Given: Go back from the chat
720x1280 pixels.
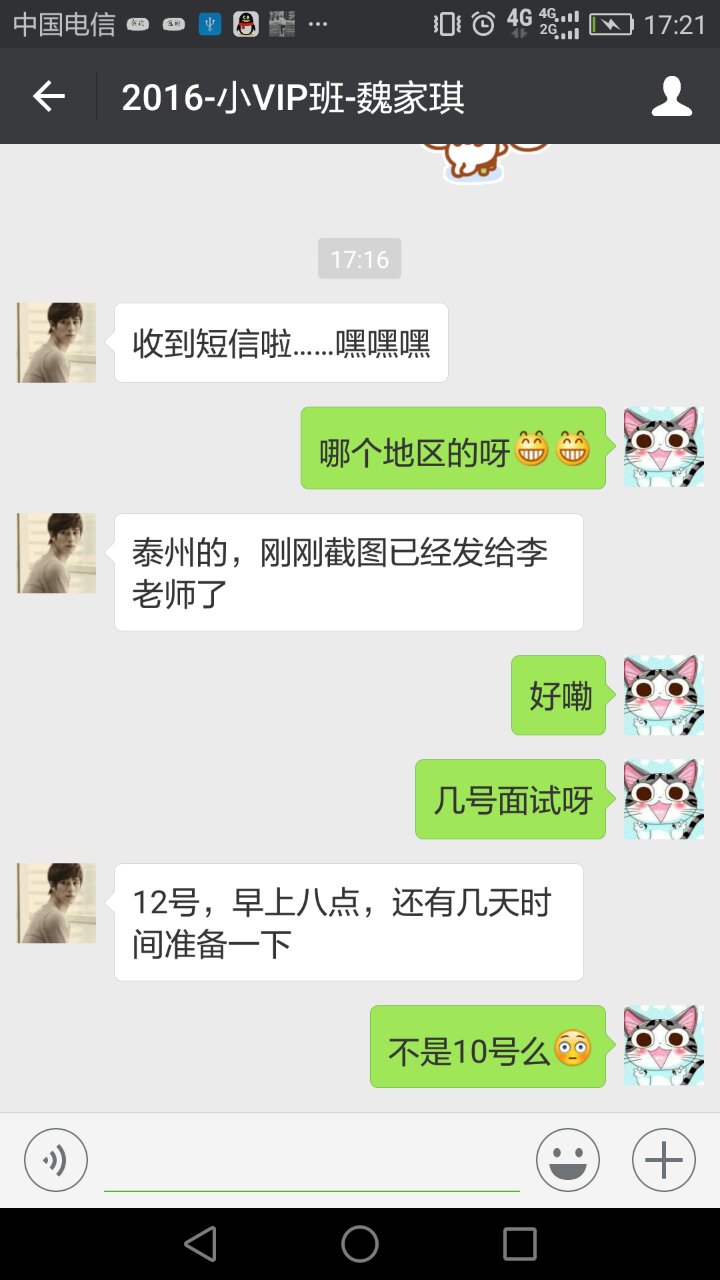Looking at the screenshot, I should point(49,97).
